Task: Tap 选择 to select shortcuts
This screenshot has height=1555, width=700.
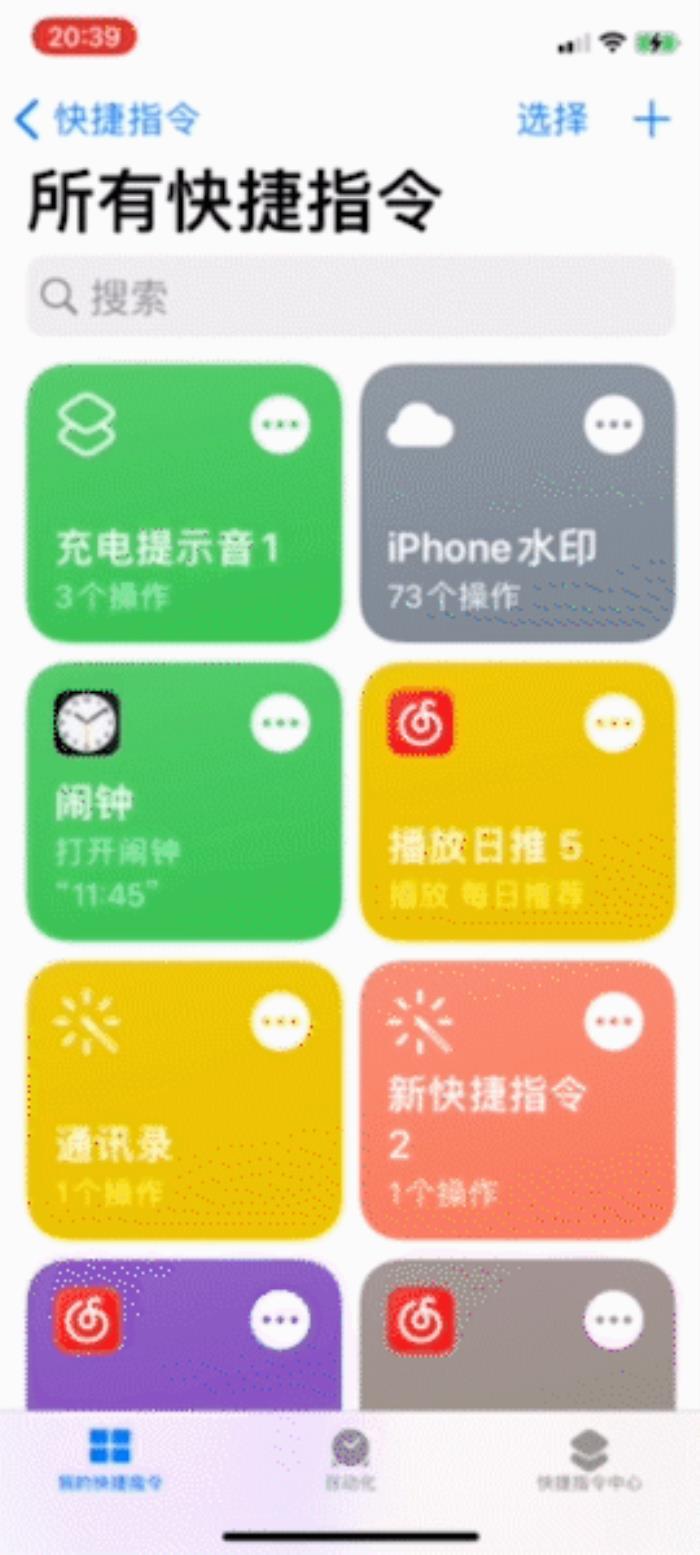Action: pos(552,120)
